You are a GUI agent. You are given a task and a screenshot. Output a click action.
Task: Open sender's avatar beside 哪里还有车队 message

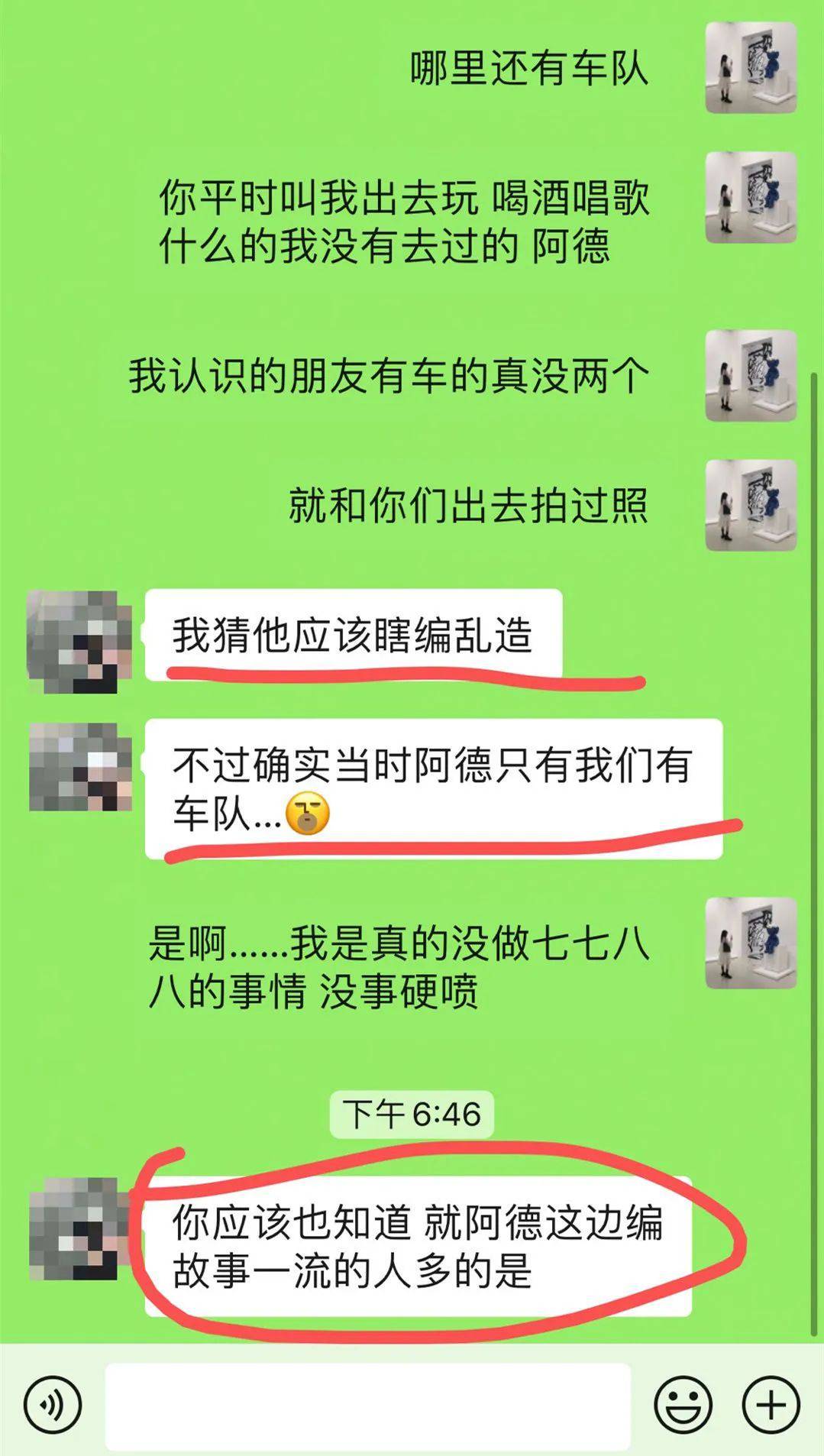point(751,67)
